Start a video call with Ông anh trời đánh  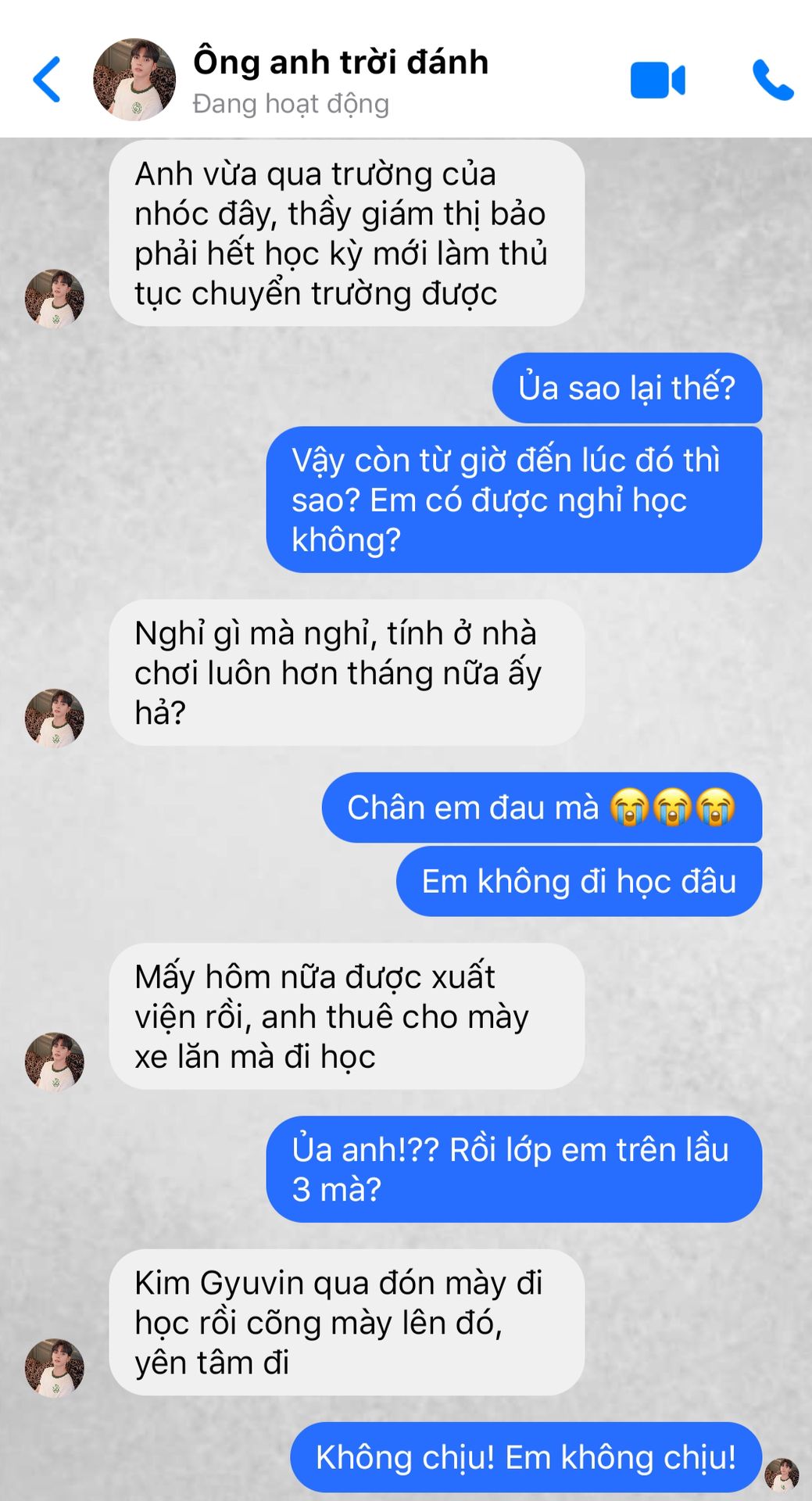657,80
